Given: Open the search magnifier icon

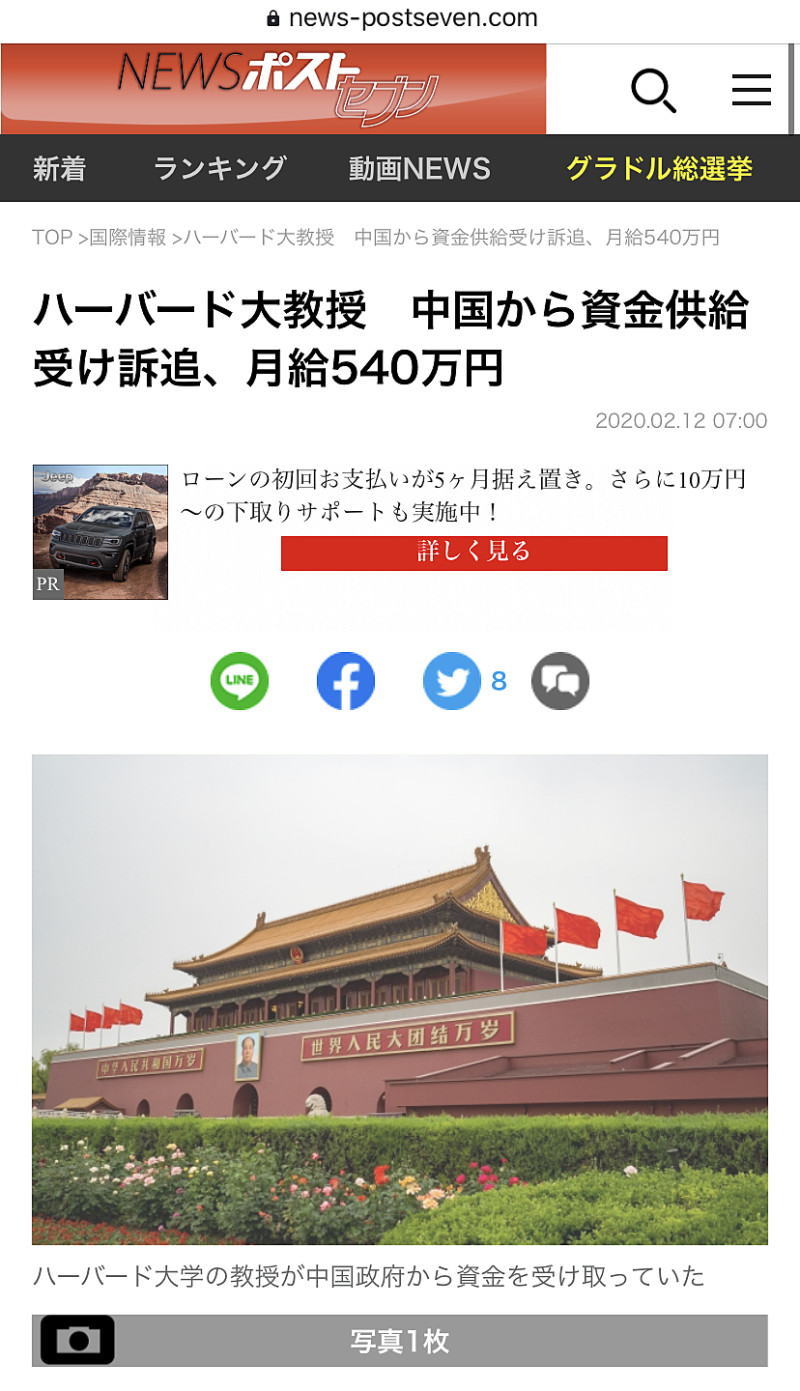Looking at the screenshot, I should [x=654, y=91].
